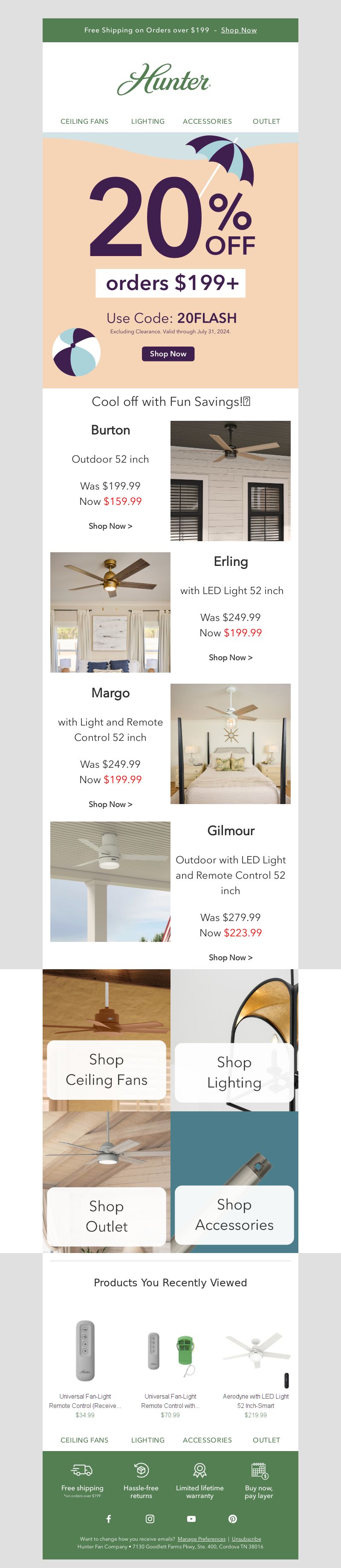Open Hunter's Instagram page
Image resolution: width=341 pixels, height=1568 pixels.
pos(150,1518)
